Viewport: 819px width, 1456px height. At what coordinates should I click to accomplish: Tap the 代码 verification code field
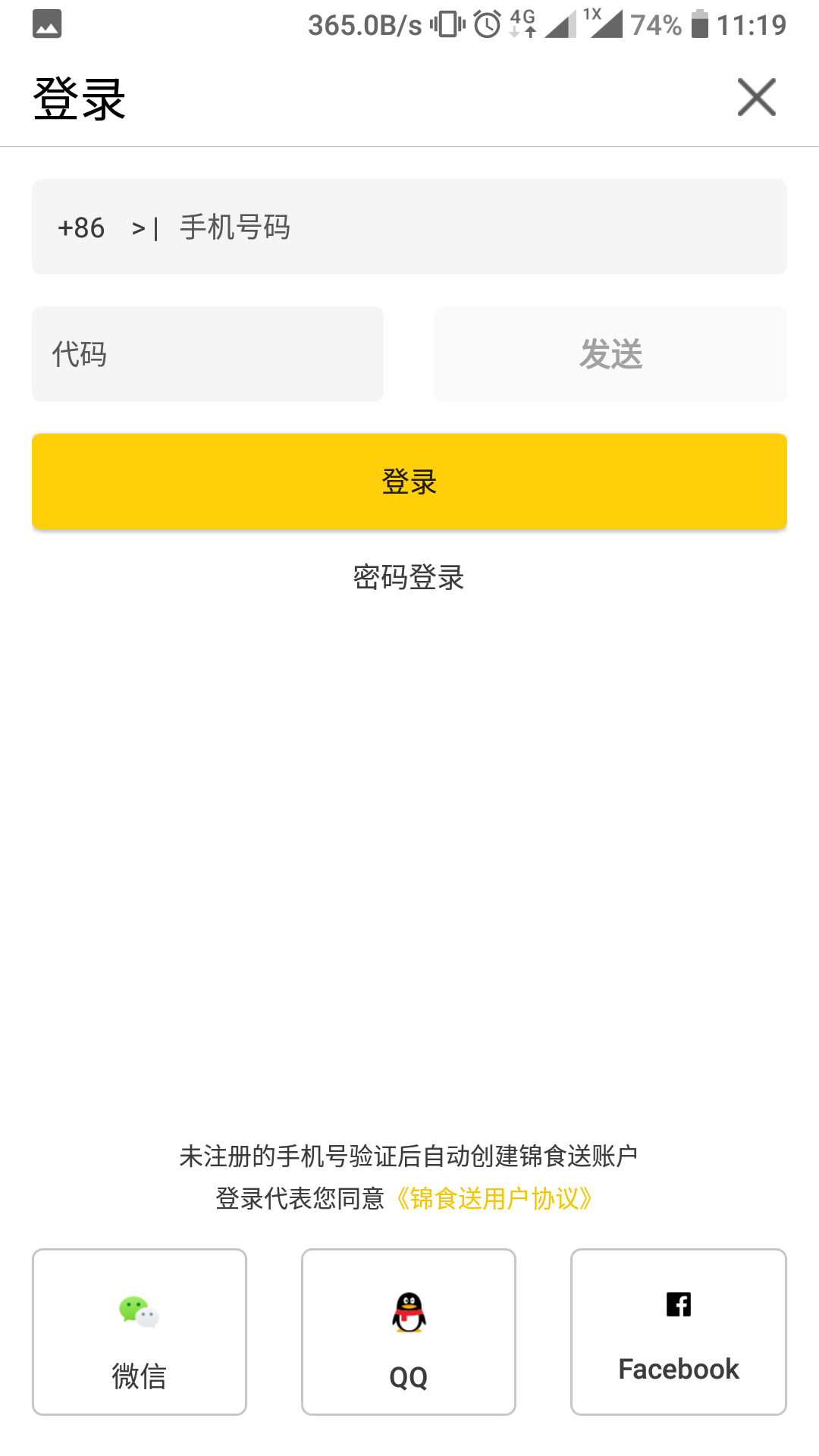(x=207, y=354)
